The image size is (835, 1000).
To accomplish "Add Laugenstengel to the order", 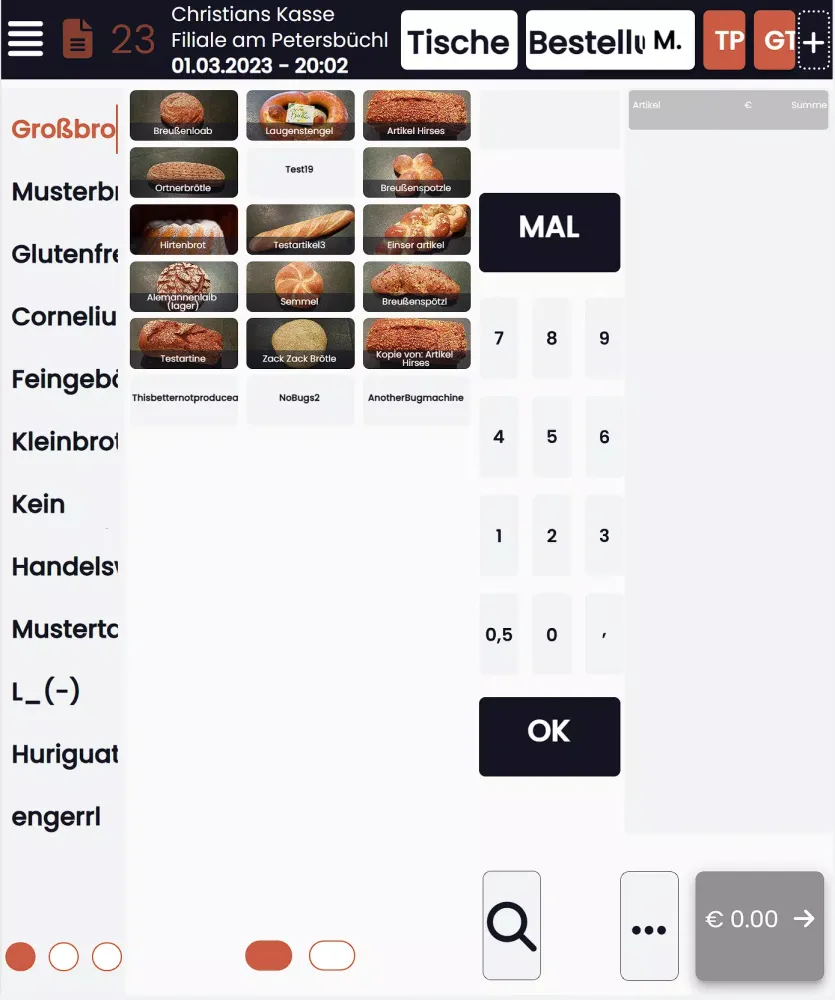I will (300, 115).
